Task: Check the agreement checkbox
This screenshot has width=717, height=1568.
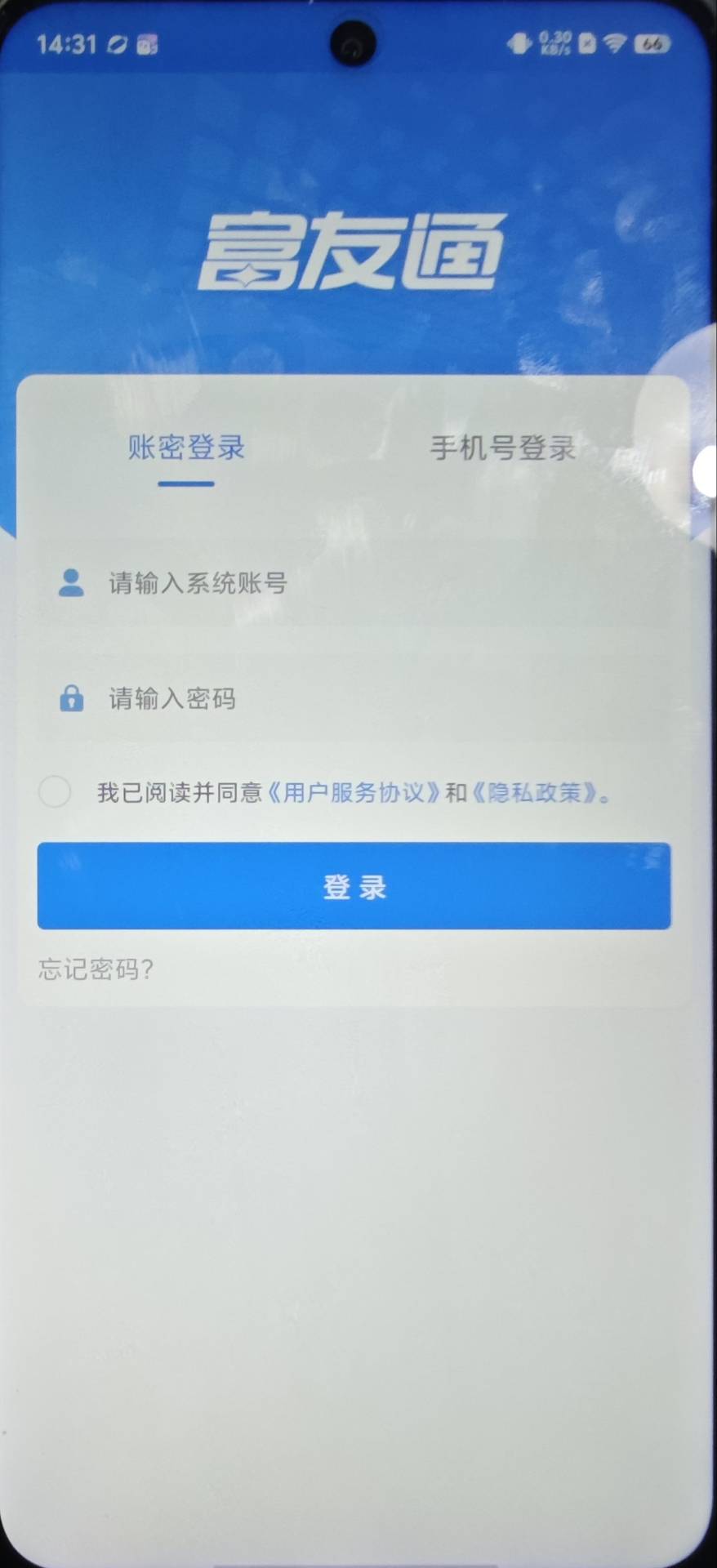Action: pos(55,792)
